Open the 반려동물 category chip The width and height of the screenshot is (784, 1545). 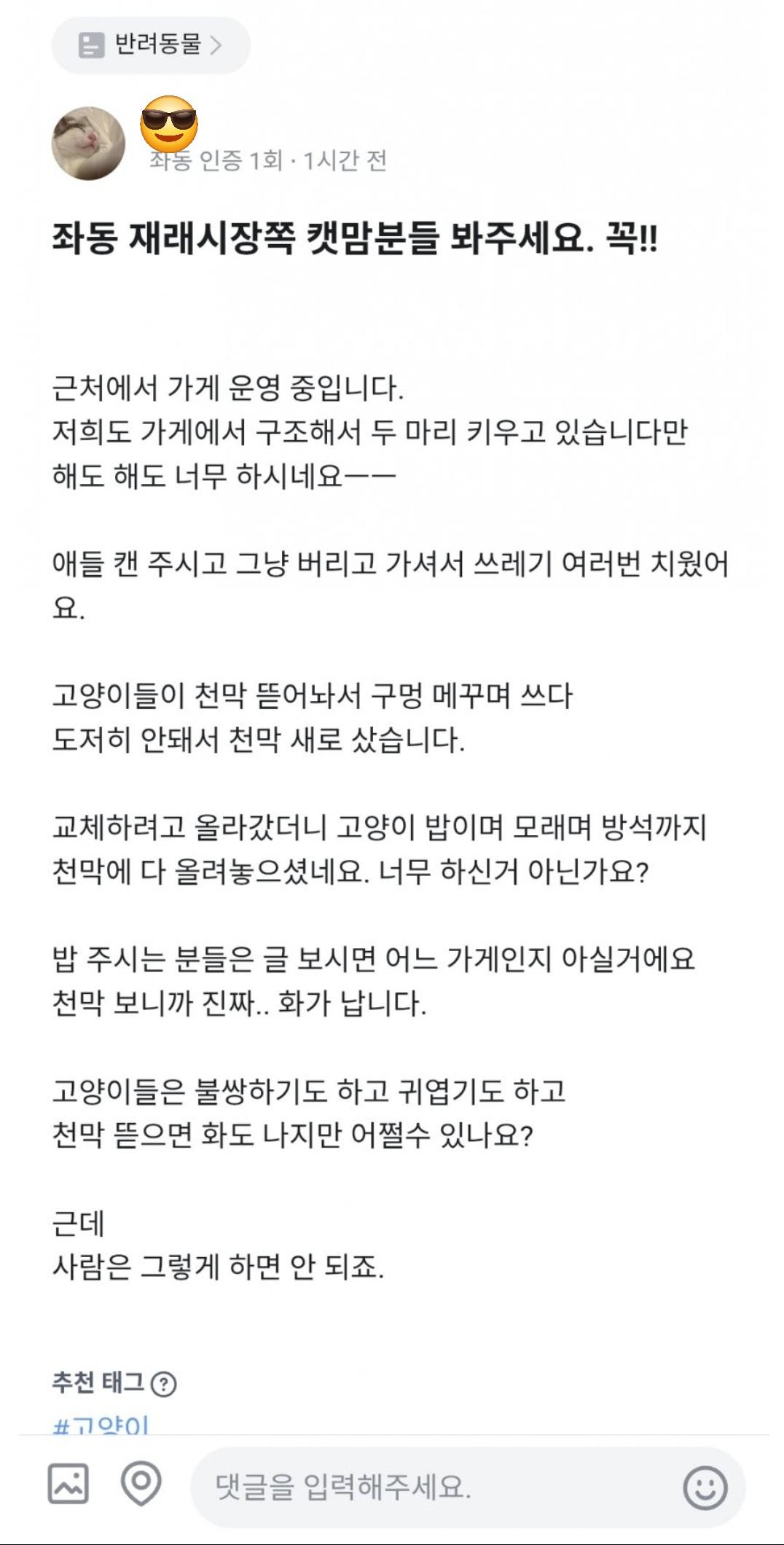tap(151, 45)
